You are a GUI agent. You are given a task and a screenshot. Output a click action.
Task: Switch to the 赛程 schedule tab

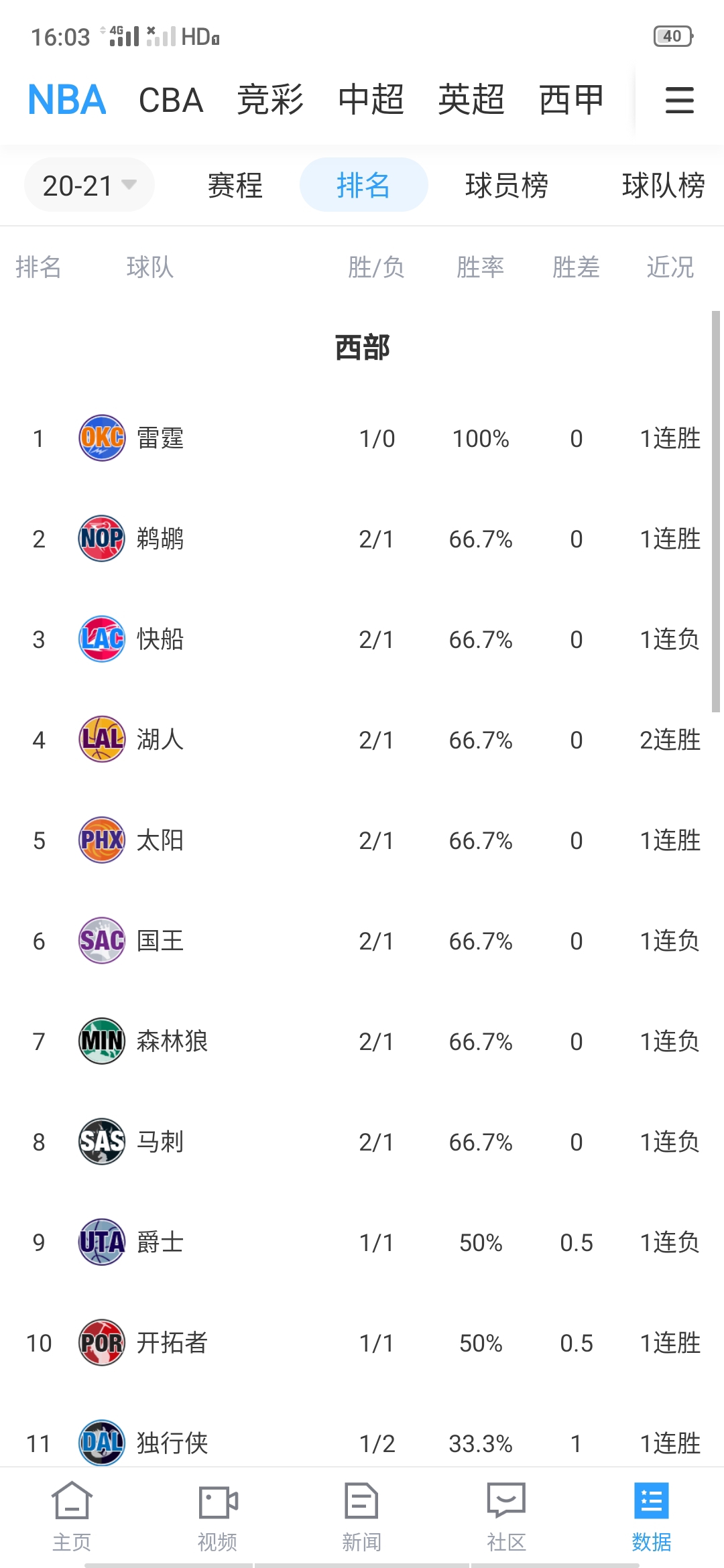coord(235,185)
